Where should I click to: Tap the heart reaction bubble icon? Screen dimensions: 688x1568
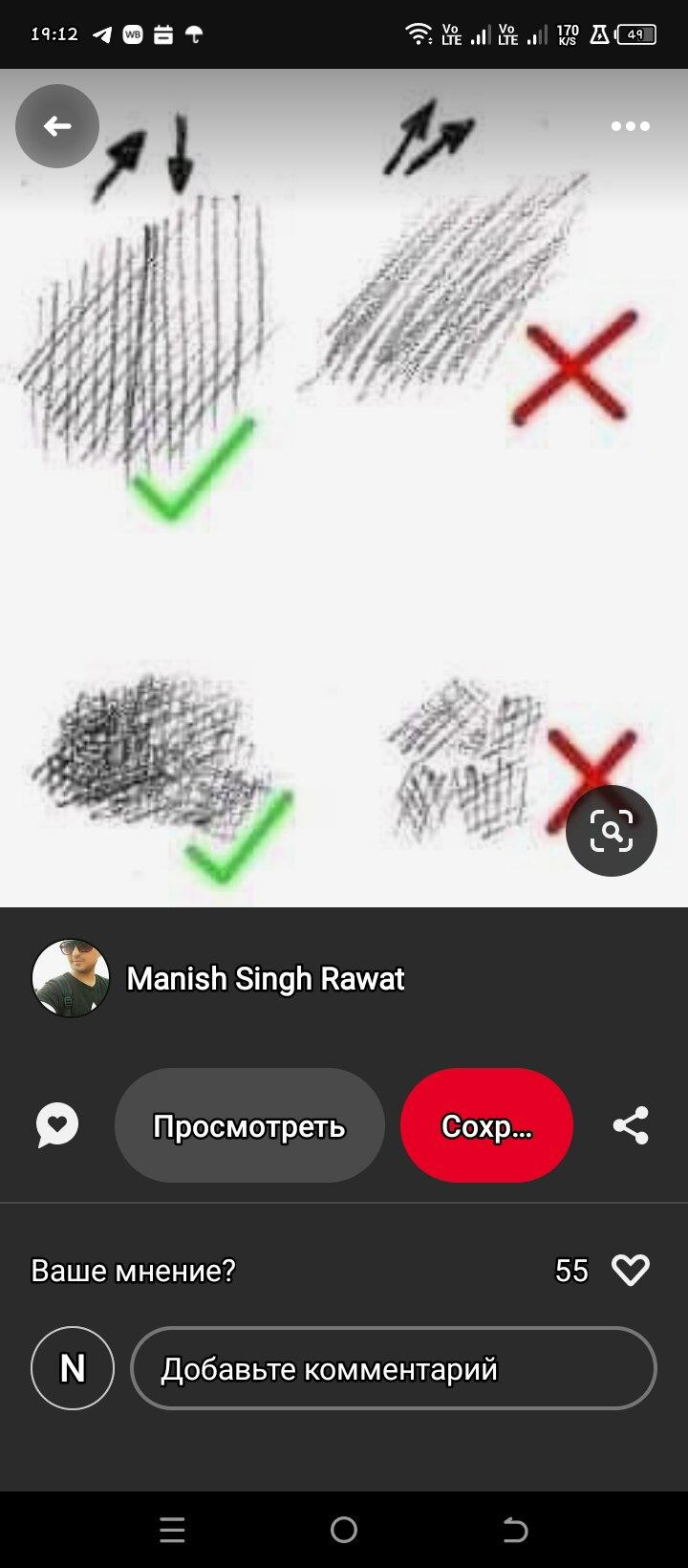57,1125
